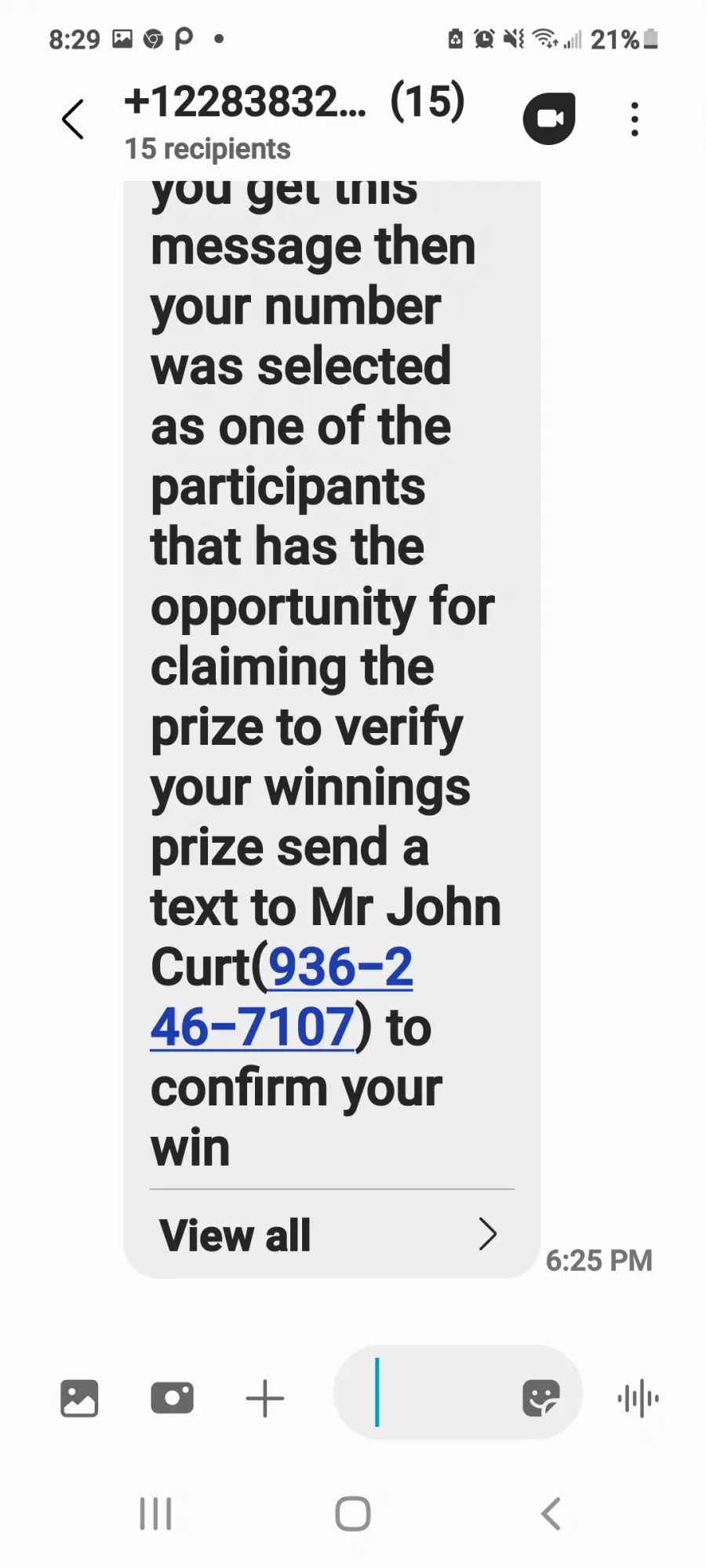706x1568 pixels.
Task: Open the 15 recipients group details
Action: 207,149
